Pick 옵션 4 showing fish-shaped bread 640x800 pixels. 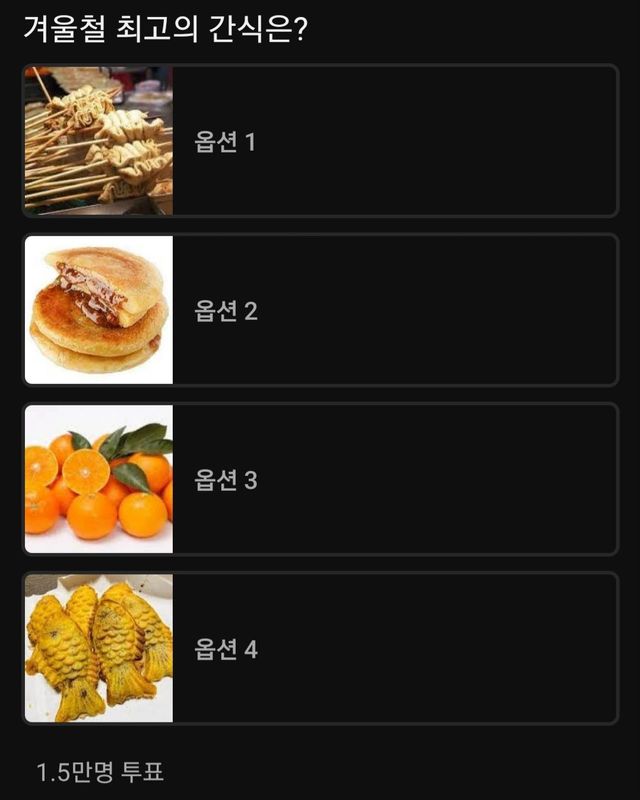click(320, 648)
